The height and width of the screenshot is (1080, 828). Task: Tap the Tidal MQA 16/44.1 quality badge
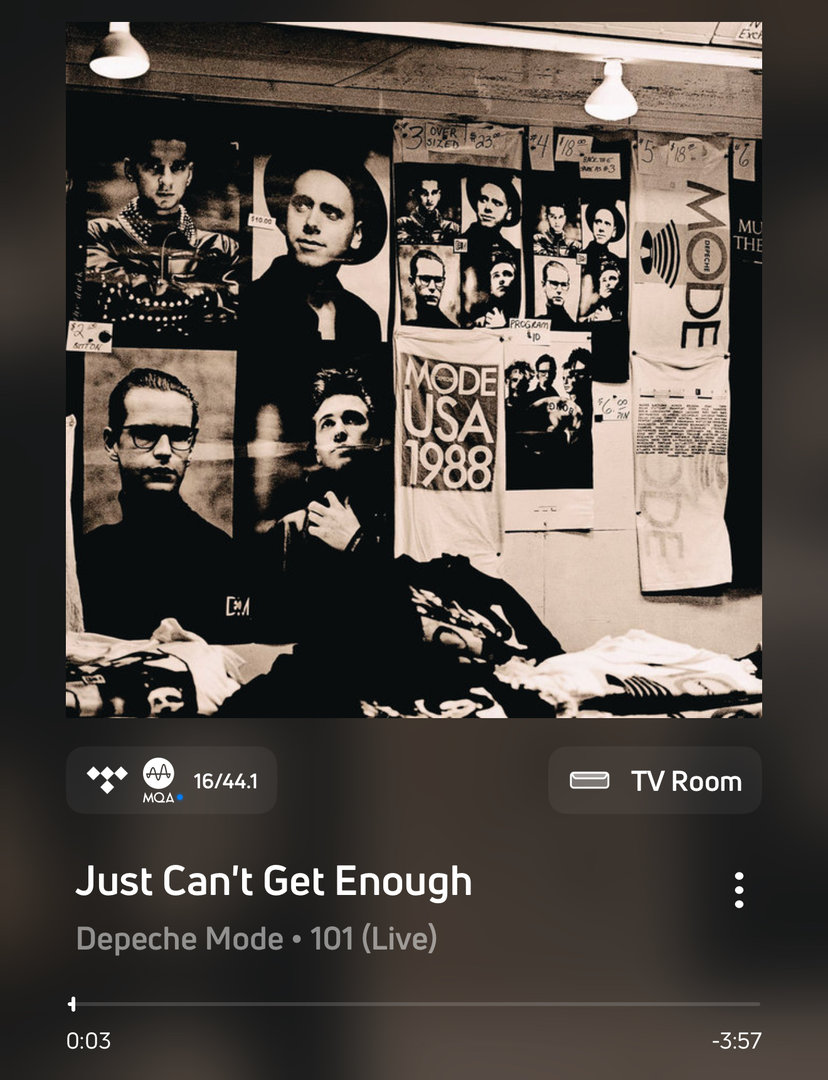171,780
